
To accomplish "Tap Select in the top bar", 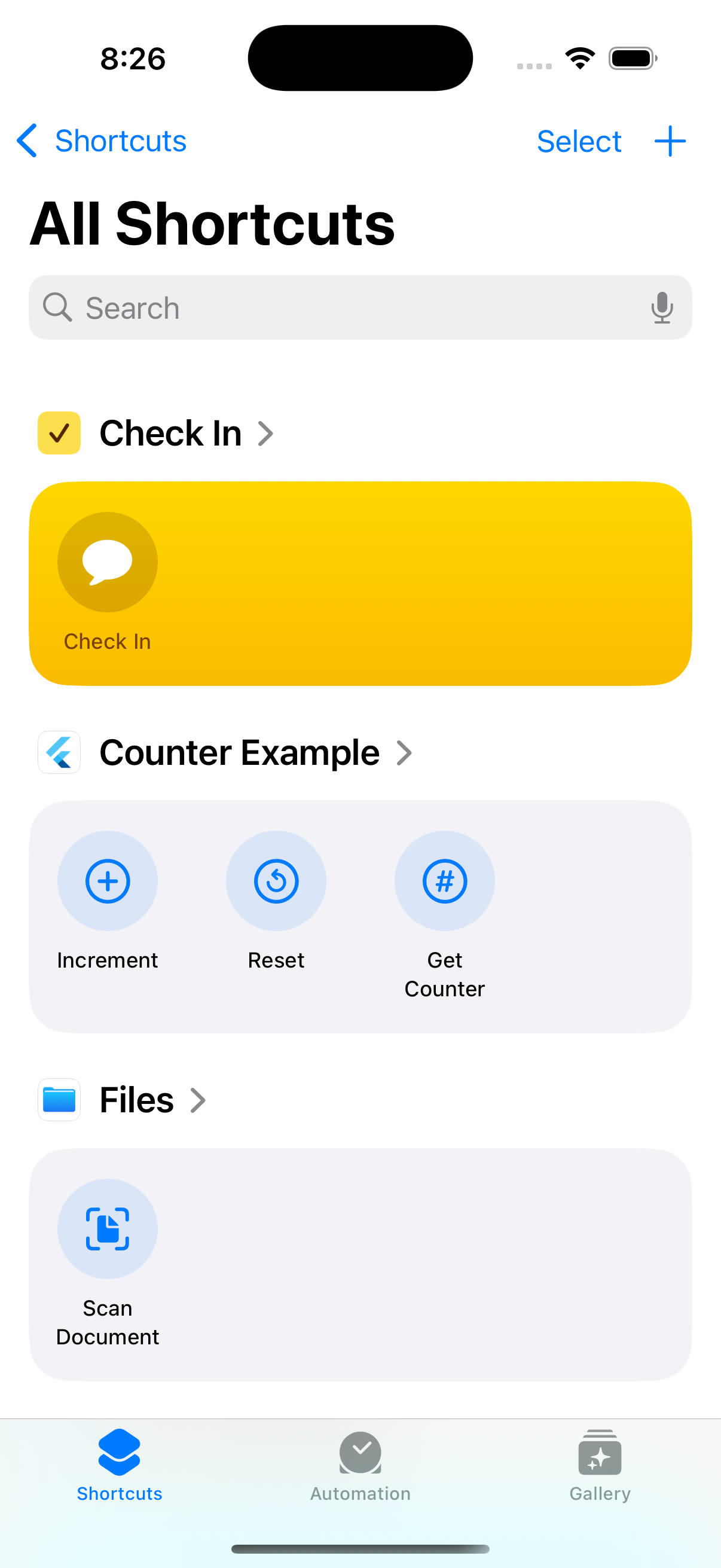I will [x=578, y=141].
